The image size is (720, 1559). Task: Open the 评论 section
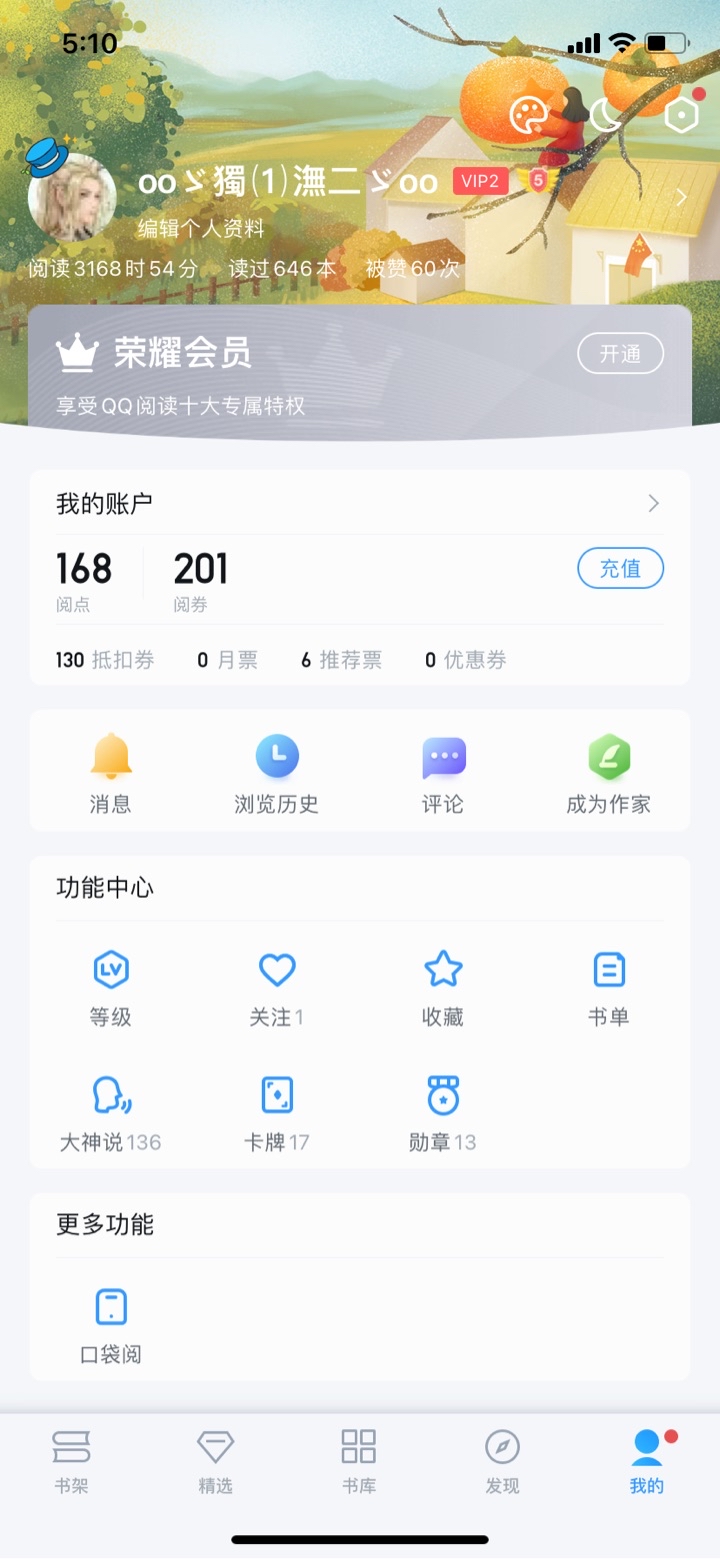443,774
